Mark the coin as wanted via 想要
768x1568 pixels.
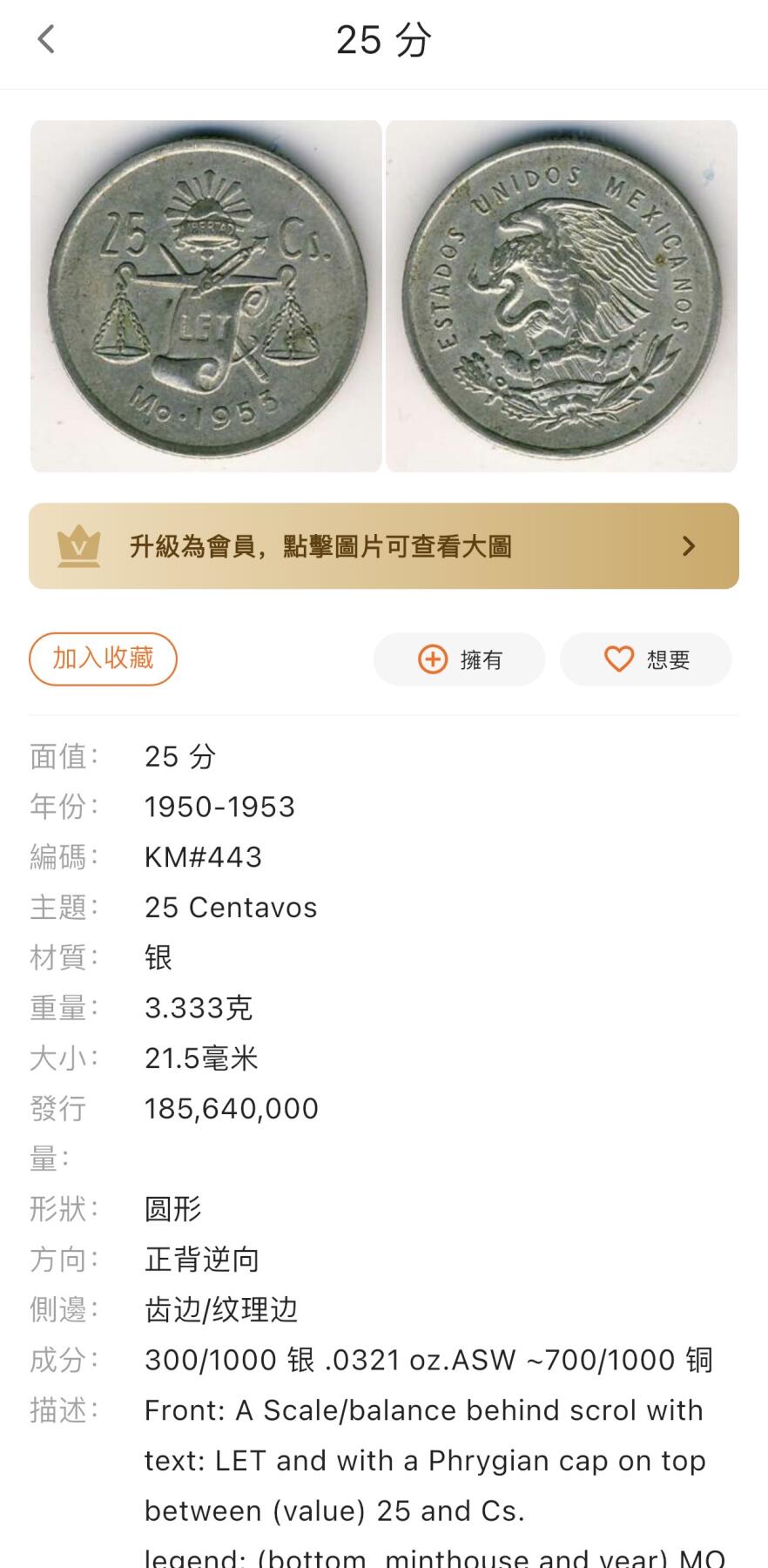point(646,659)
